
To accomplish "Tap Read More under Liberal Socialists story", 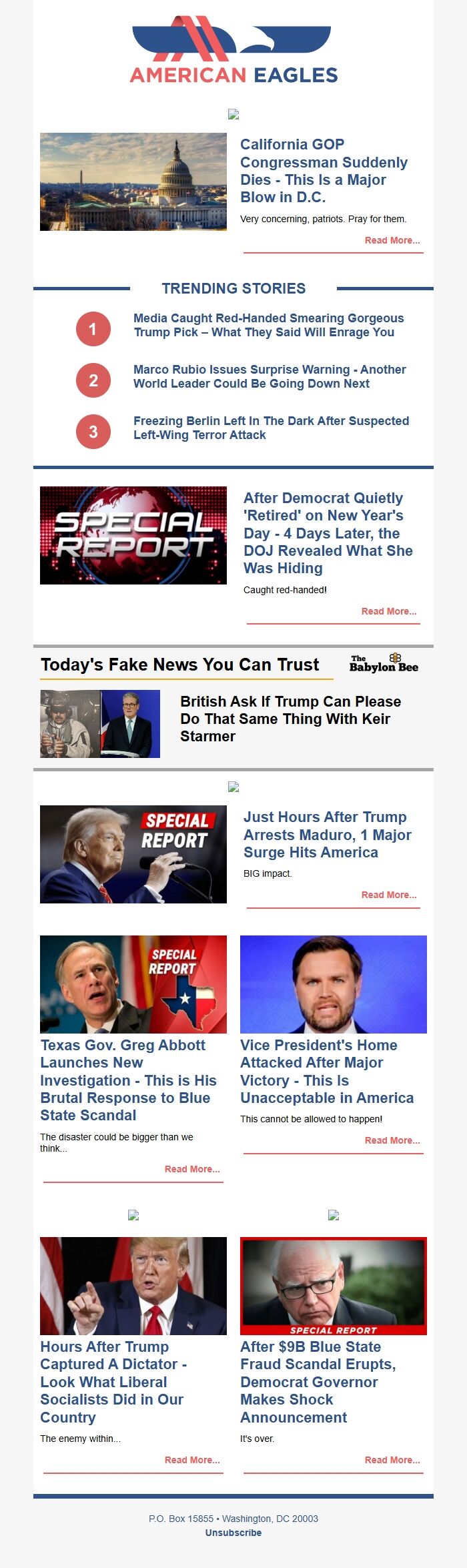I will coord(192,1460).
